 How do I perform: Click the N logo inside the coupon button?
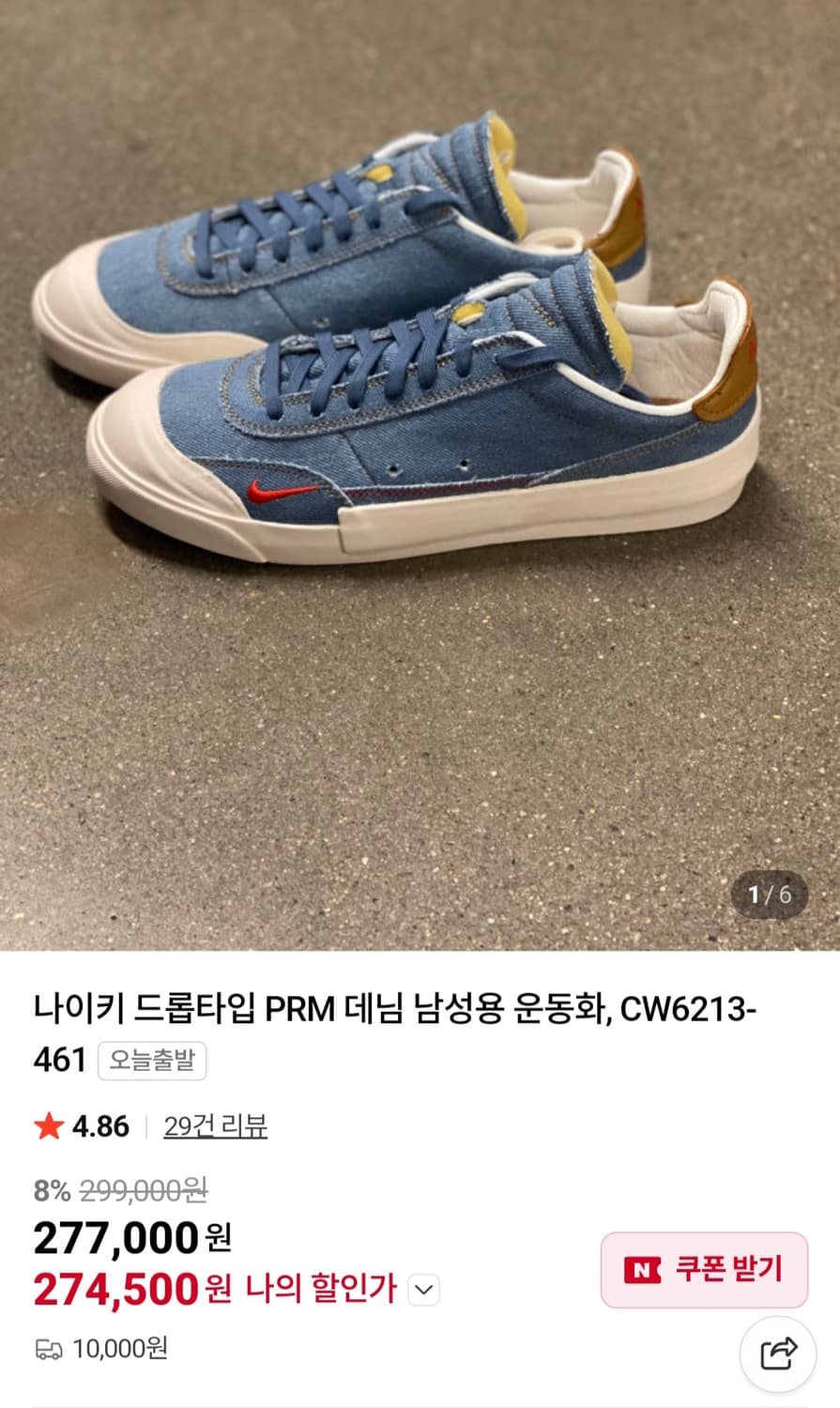[x=642, y=1269]
